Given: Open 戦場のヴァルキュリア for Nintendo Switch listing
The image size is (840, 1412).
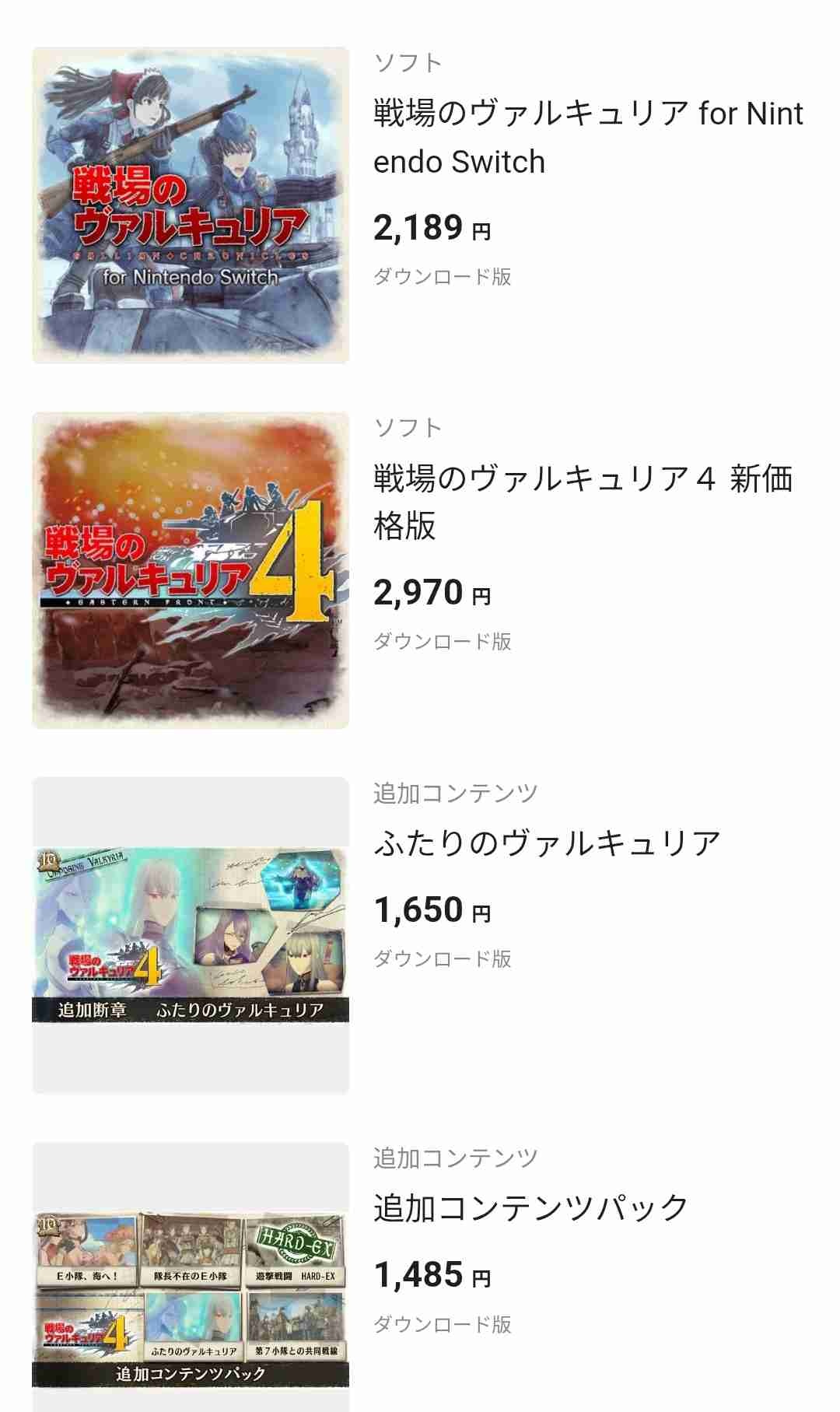Looking at the screenshot, I should coord(587,137).
